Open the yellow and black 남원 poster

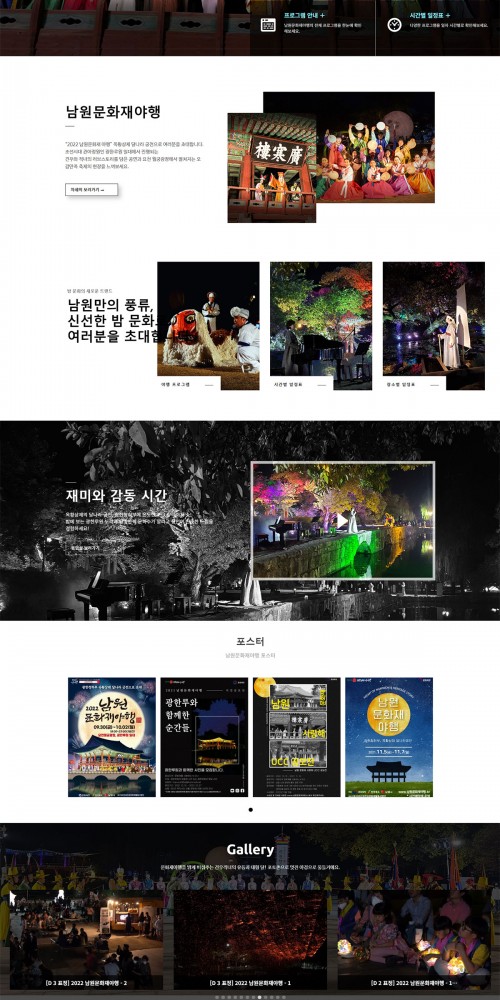tap(297, 737)
